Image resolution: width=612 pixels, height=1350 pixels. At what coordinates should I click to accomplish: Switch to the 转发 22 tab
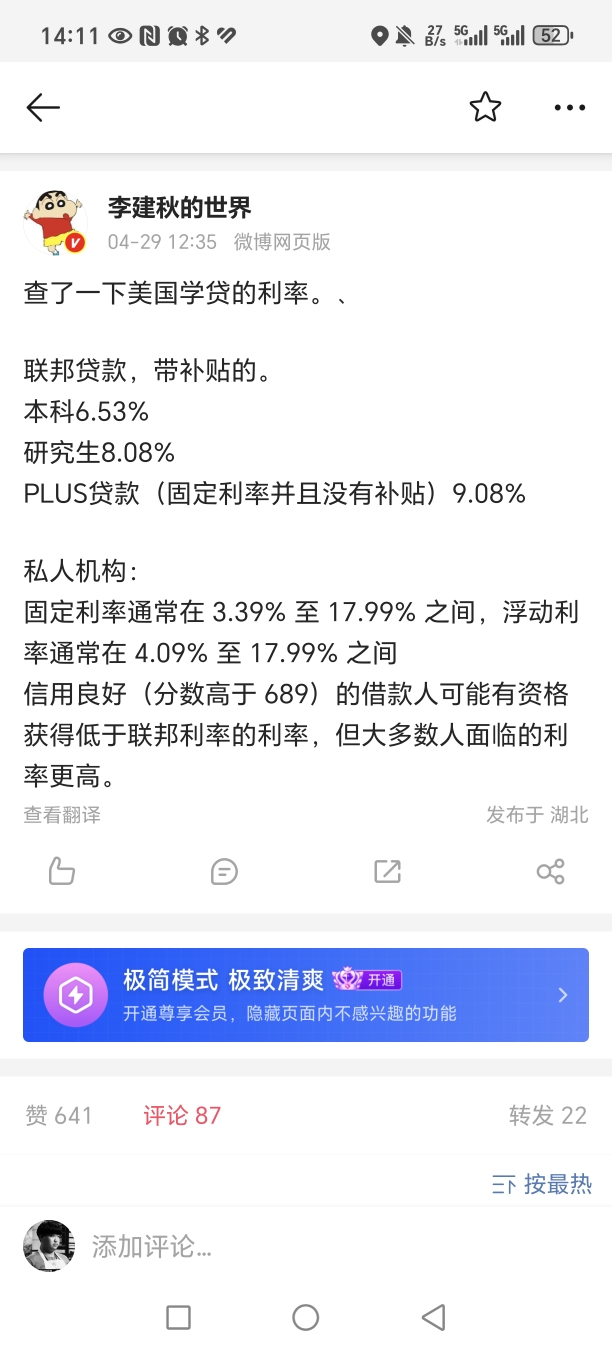coord(548,1115)
